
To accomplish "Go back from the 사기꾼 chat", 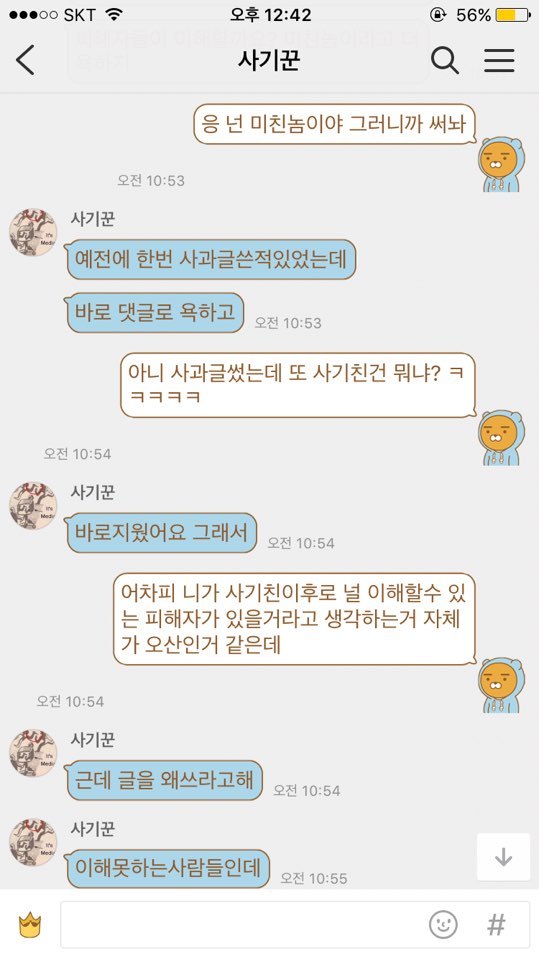I will tap(25, 60).
